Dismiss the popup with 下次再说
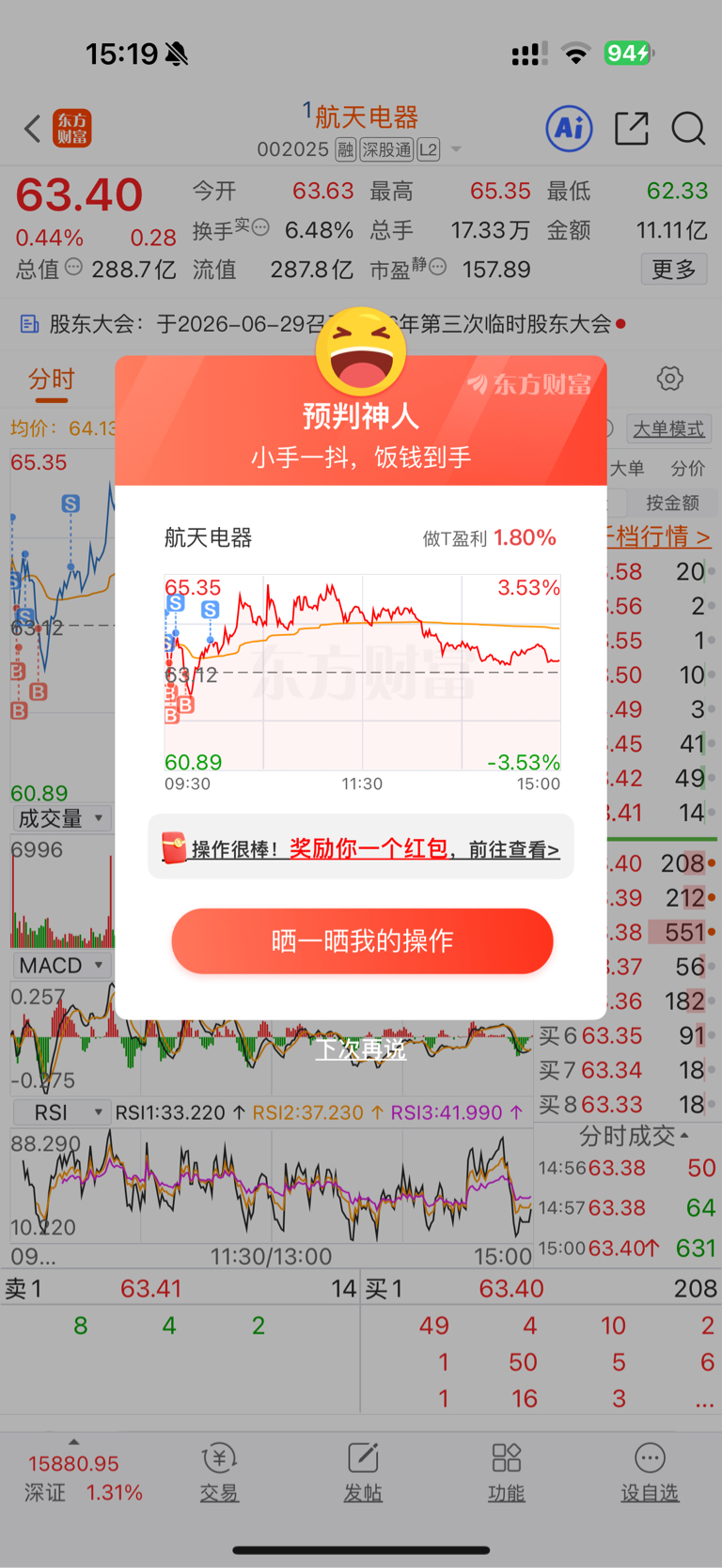Viewport: 722px width, 1568px height. pyautogui.click(x=361, y=1048)
